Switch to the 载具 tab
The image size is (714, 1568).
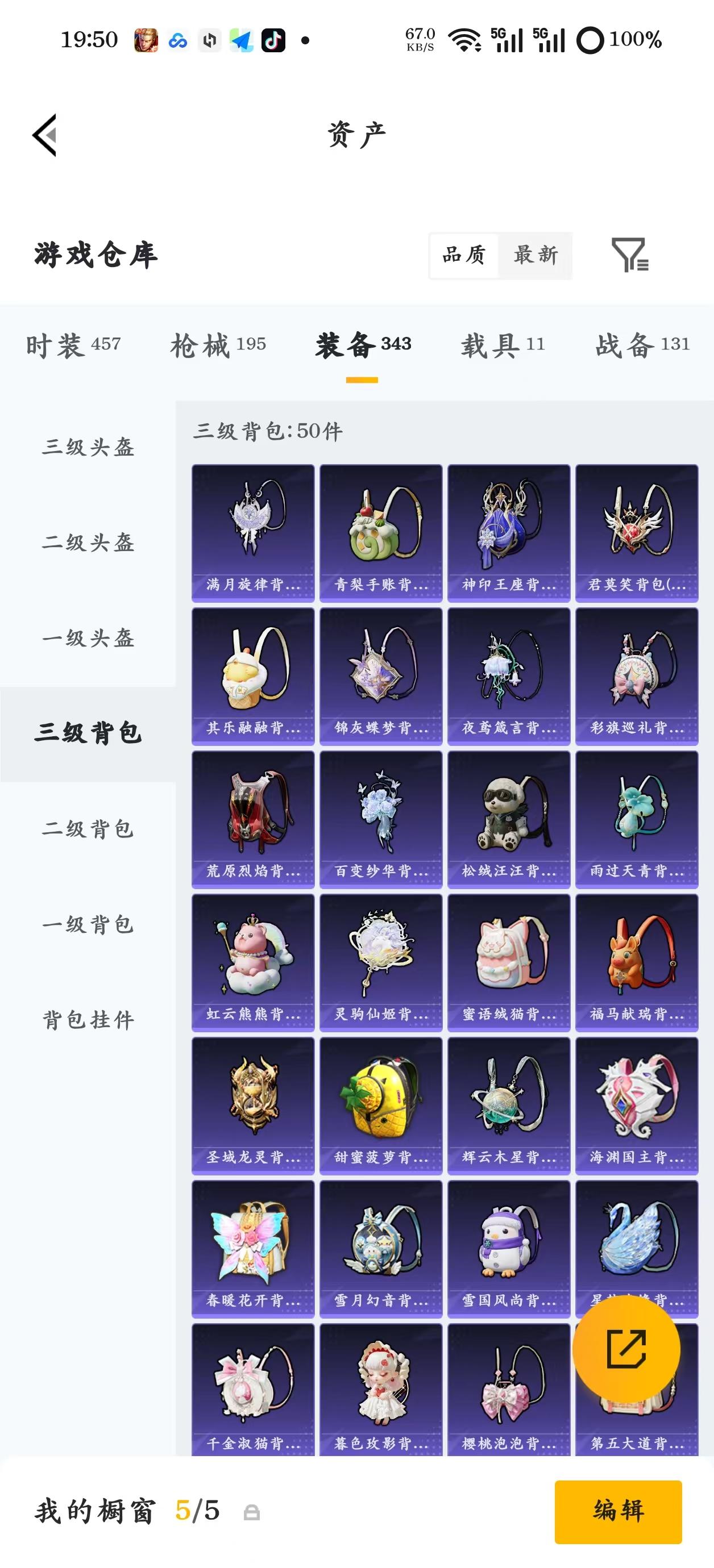tap(503, 345)
